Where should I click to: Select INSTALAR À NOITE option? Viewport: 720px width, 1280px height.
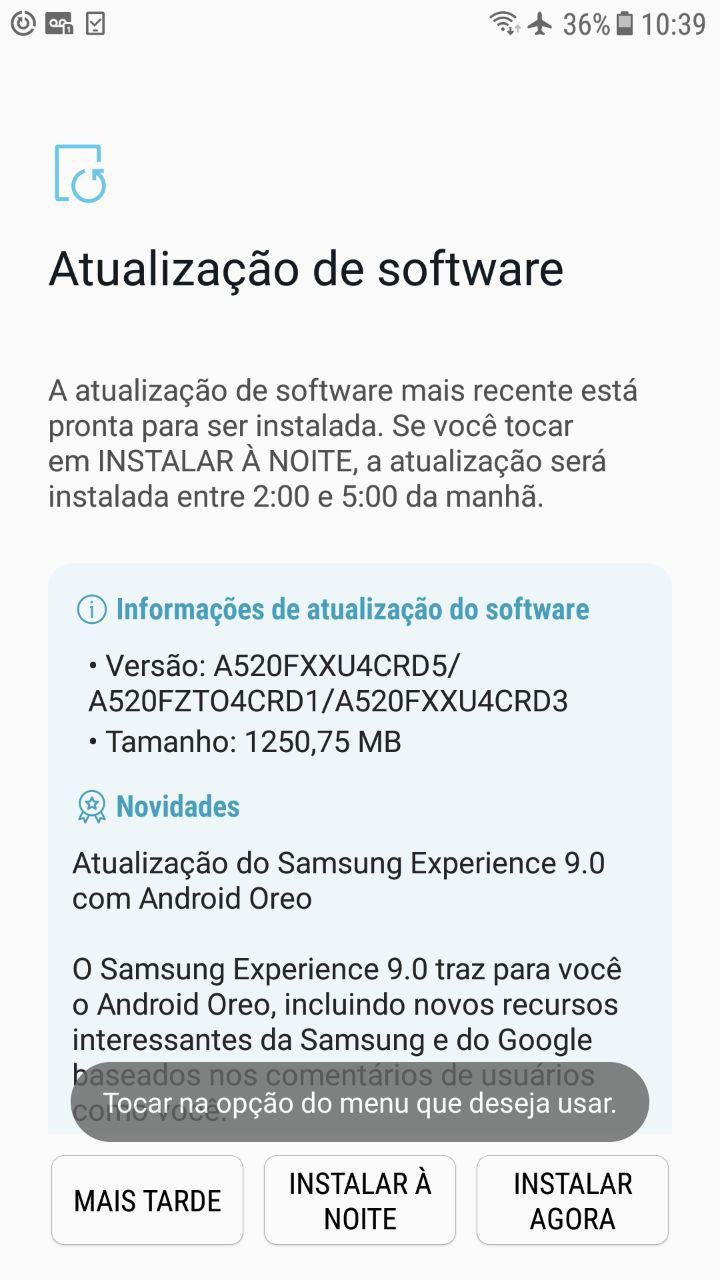click(360, 1200)
